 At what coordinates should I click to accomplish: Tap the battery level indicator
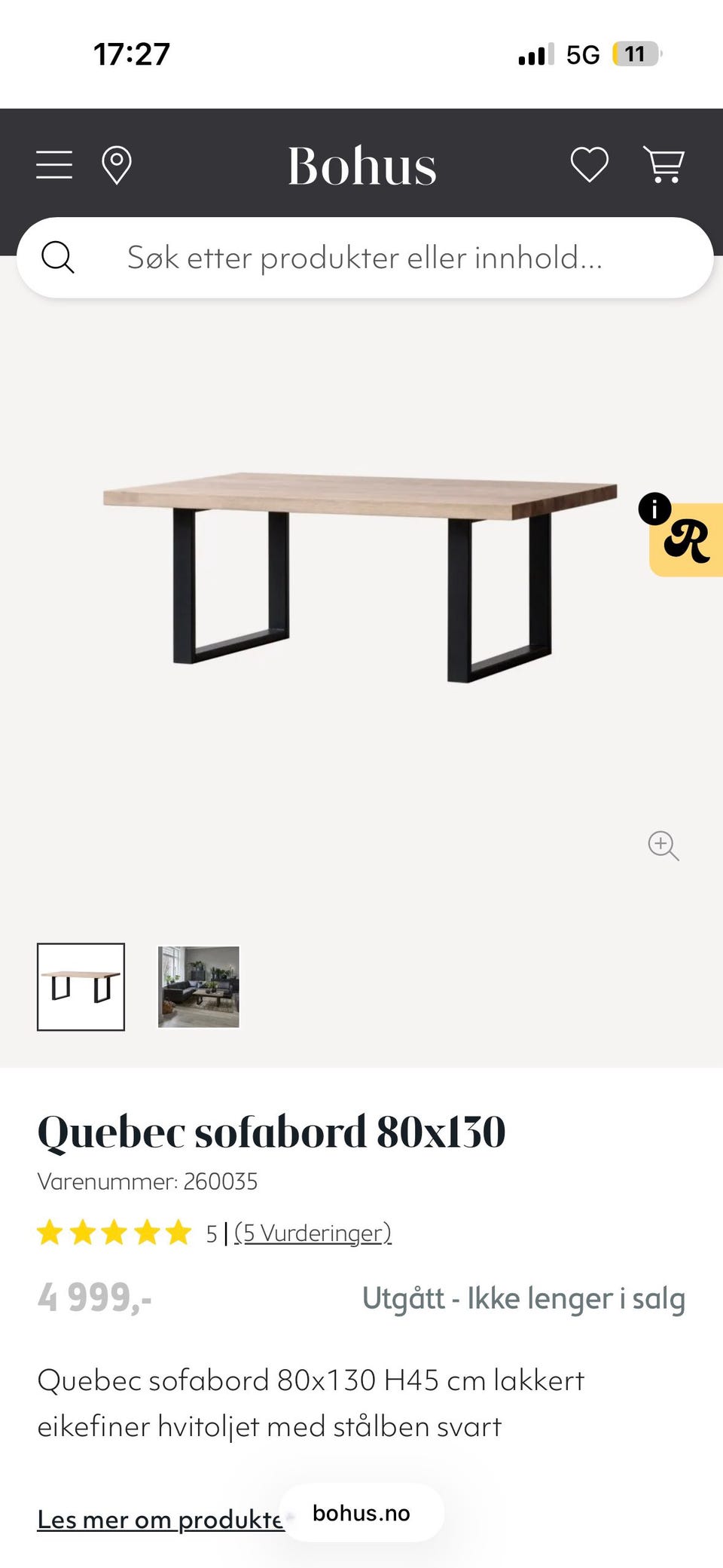pyautogui.click(x=634, y=53)
